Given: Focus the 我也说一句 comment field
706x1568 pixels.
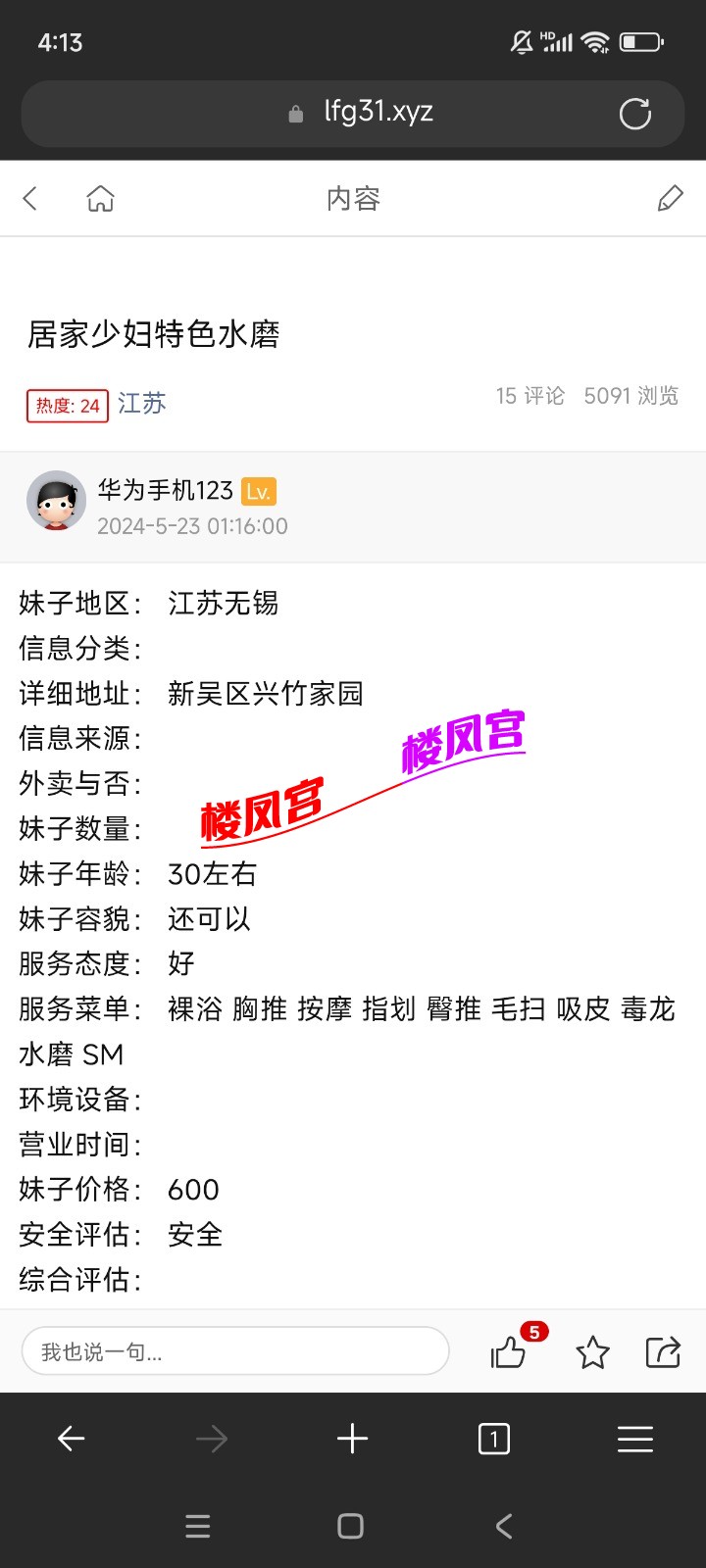Looking at the screenshot, I should (235, 1352).
